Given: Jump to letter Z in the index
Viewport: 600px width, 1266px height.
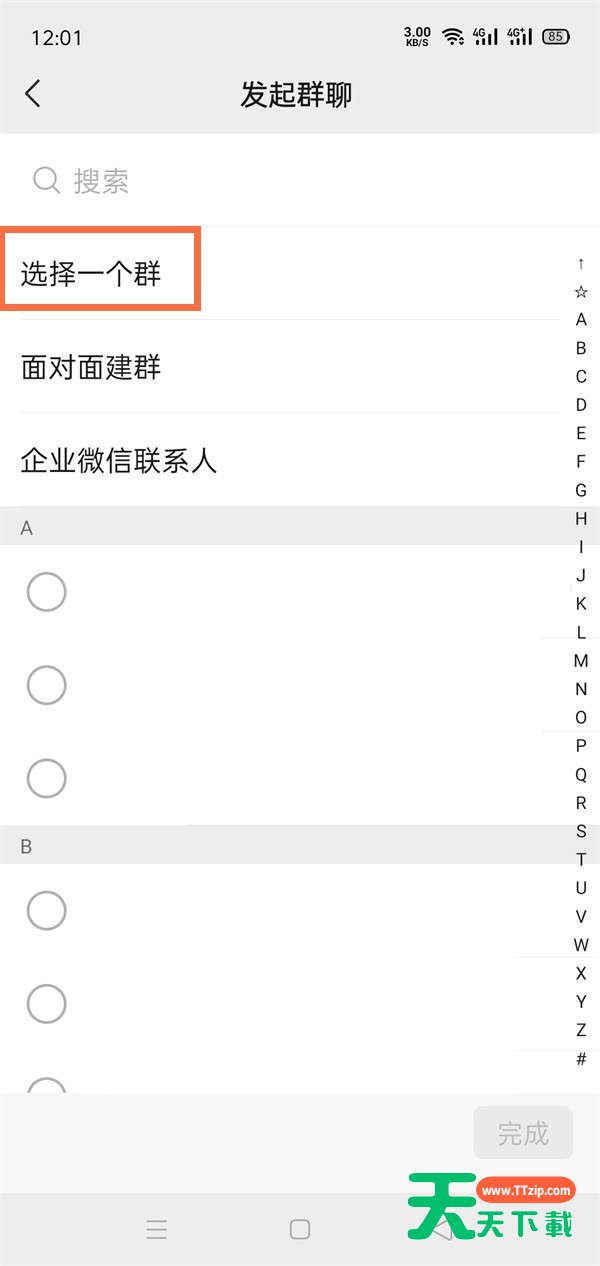Looking at the screenshot, I should [581, 1030].
